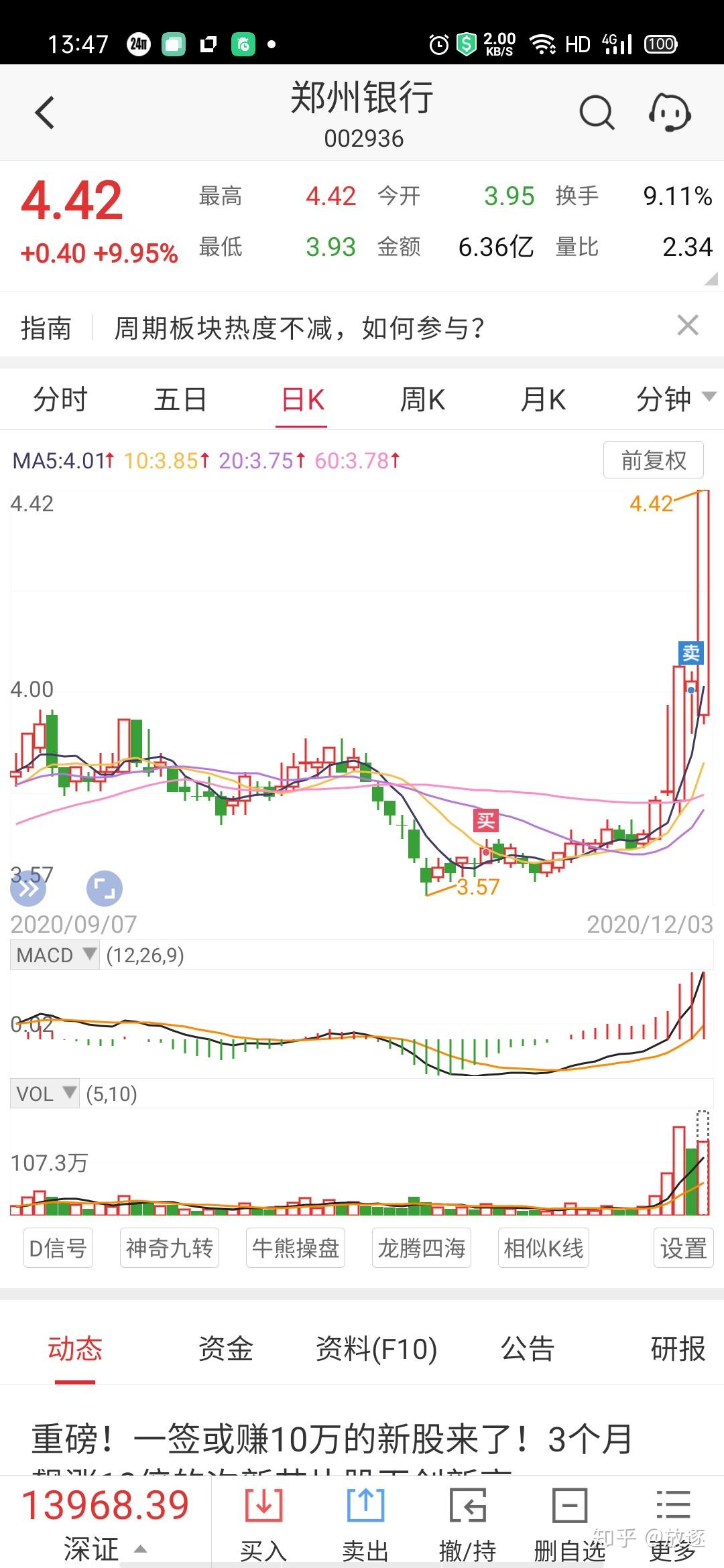The width and height of the screenshot is (724, 1568).
Task: Open the MACD indicator dropdown
Action: click(55, 955)
